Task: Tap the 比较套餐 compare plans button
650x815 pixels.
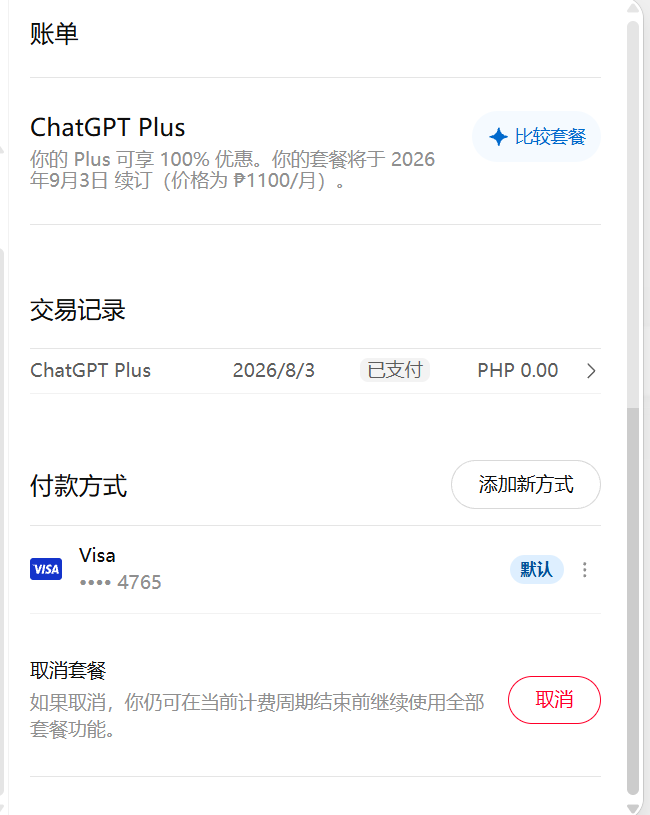Action: tap(536, 137)
